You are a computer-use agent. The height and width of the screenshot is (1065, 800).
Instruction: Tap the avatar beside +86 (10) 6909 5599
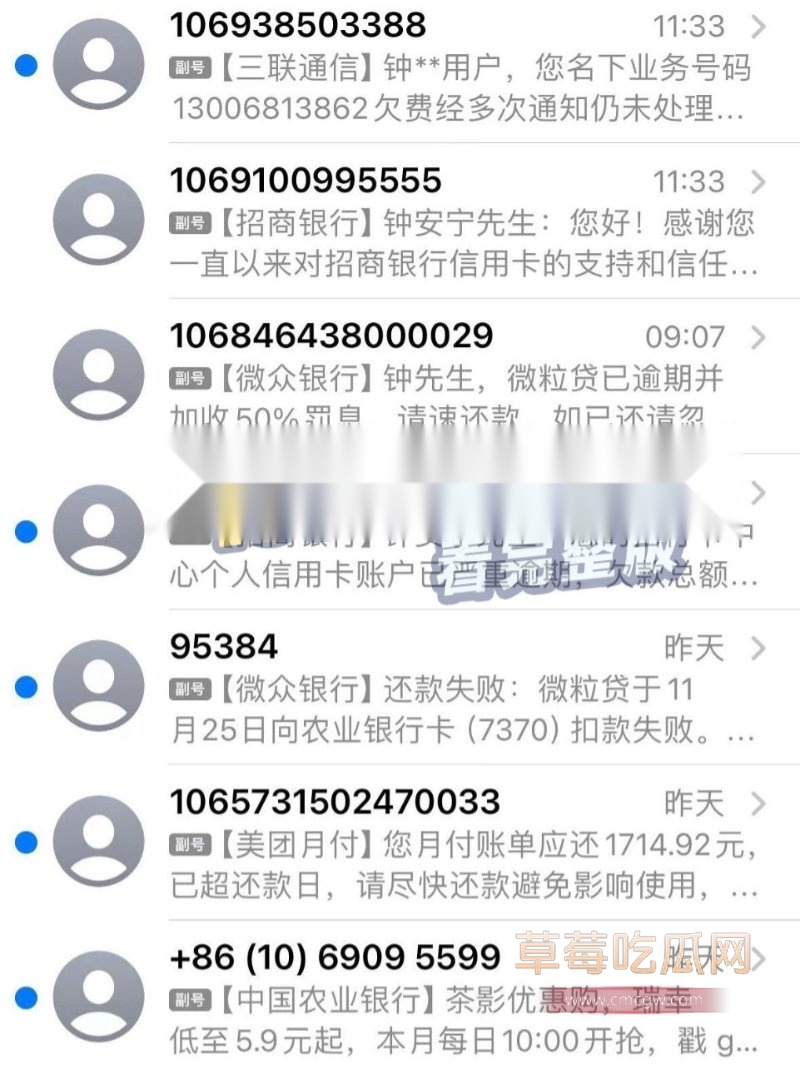pyautogui.click(x=95, y=995)
